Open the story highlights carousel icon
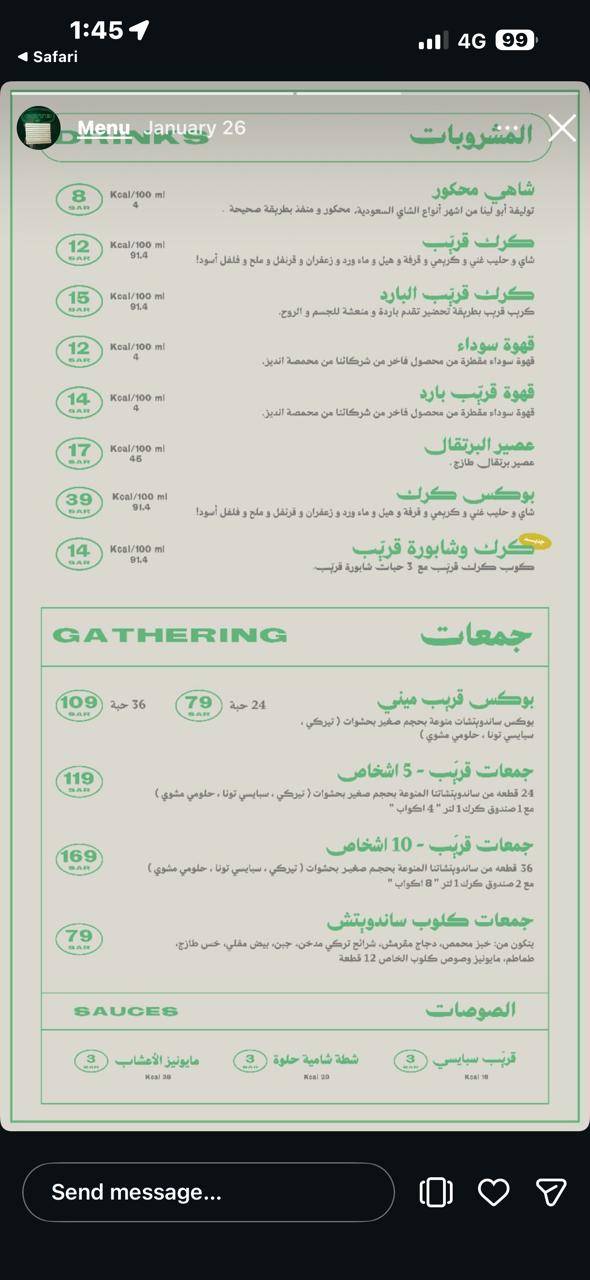The height and width of the screenshot is (1280, 590). pos(436,1192)
